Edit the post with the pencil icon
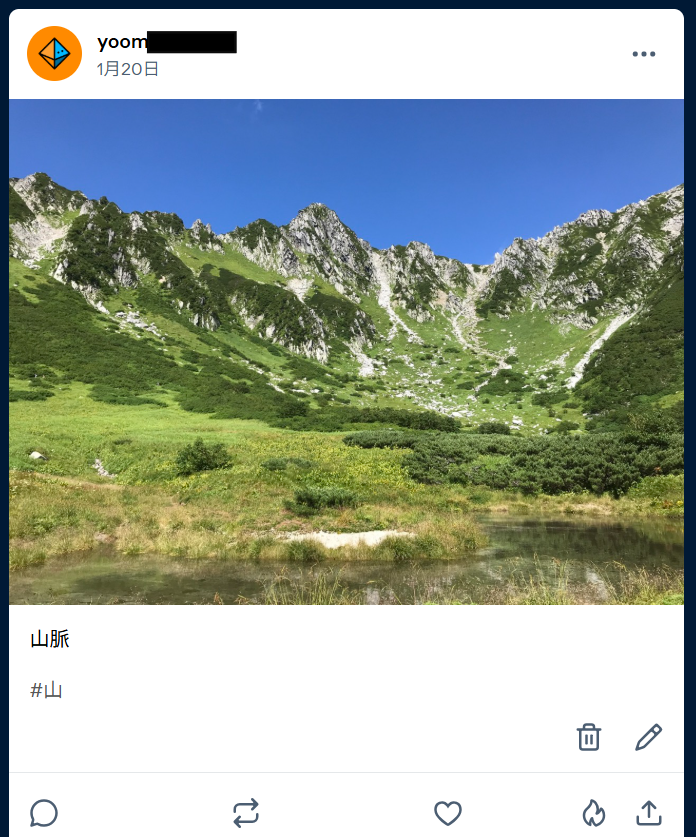696x837 pixels. (x=648, y=737)
